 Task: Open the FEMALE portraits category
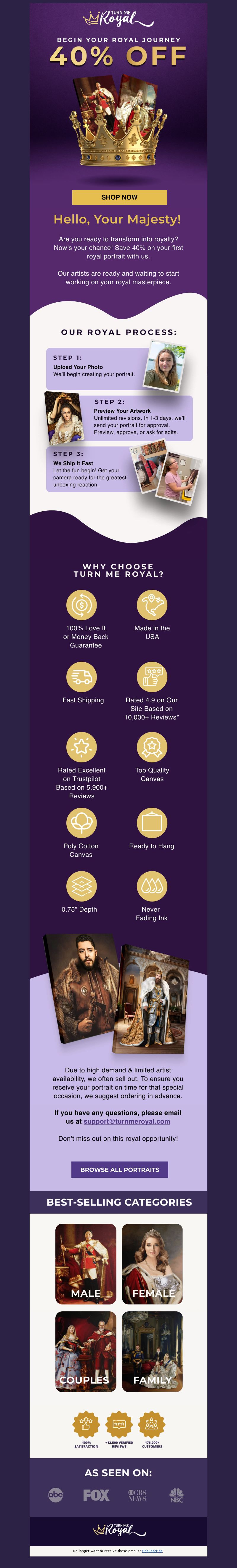tap(152, 1264)
